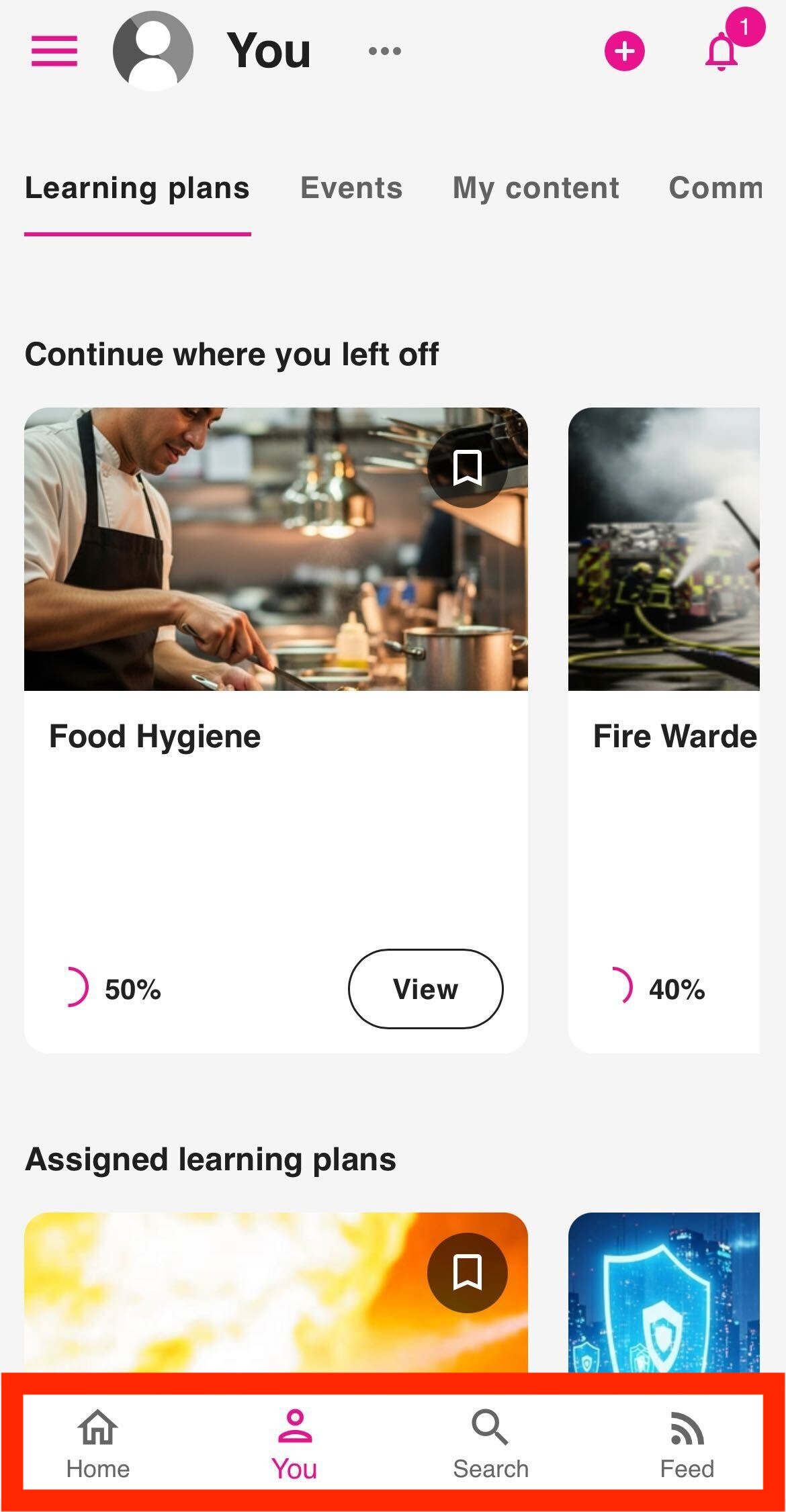
Task: Select the Learning plans tab
Action: [137, 188]
